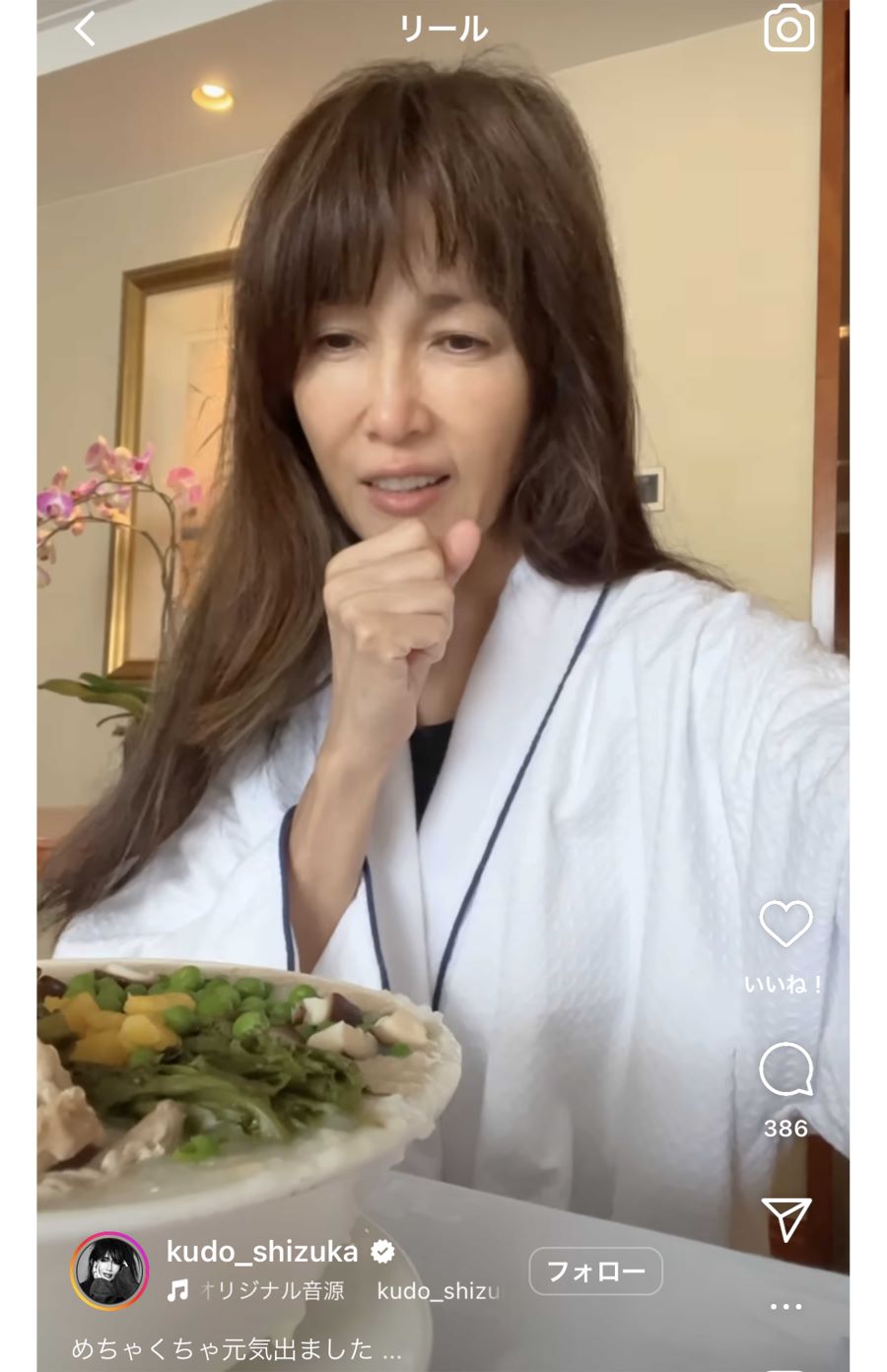887x1372 pixels.
Task: View comments by tapping the 386 count
Action: pos(785,1131)
